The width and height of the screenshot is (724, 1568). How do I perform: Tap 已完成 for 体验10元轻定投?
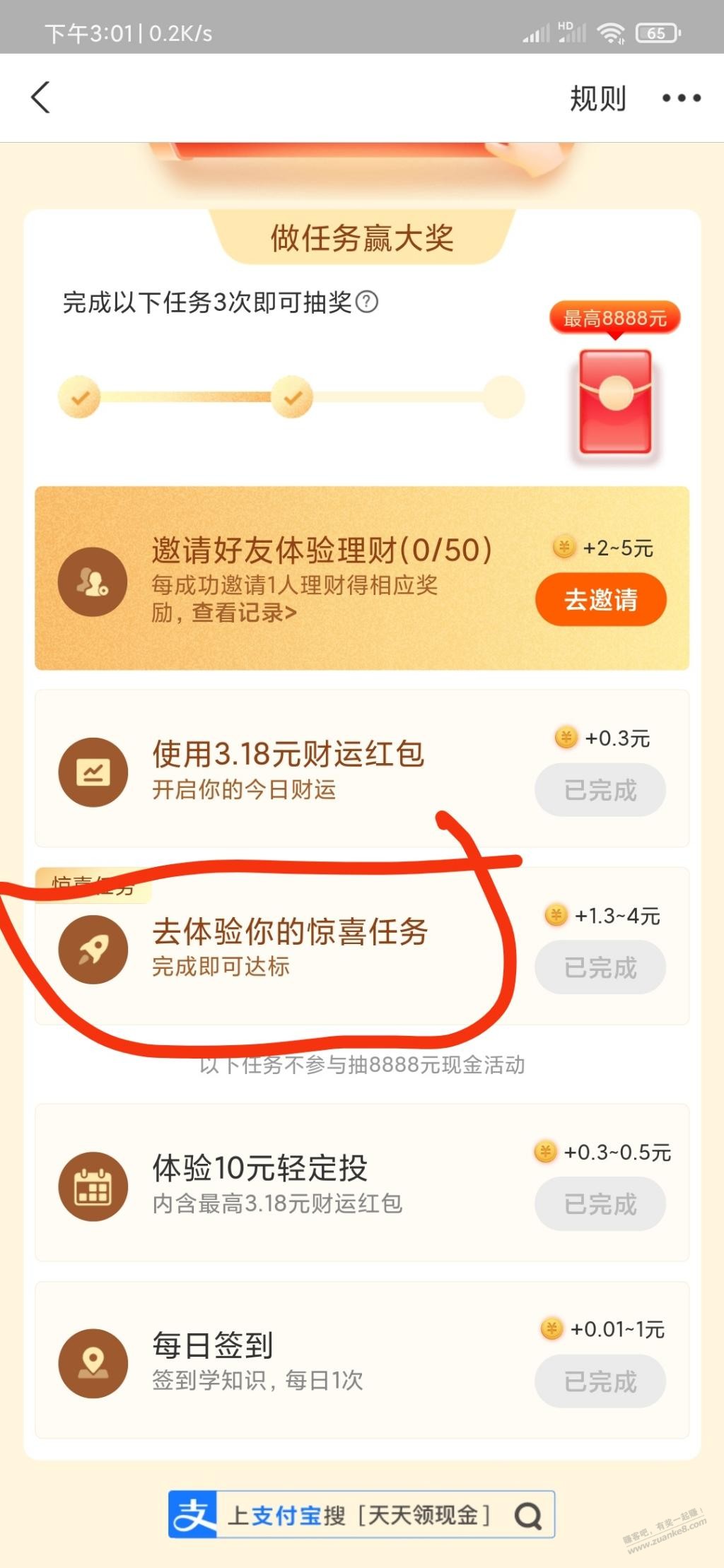click(600, 1204)
